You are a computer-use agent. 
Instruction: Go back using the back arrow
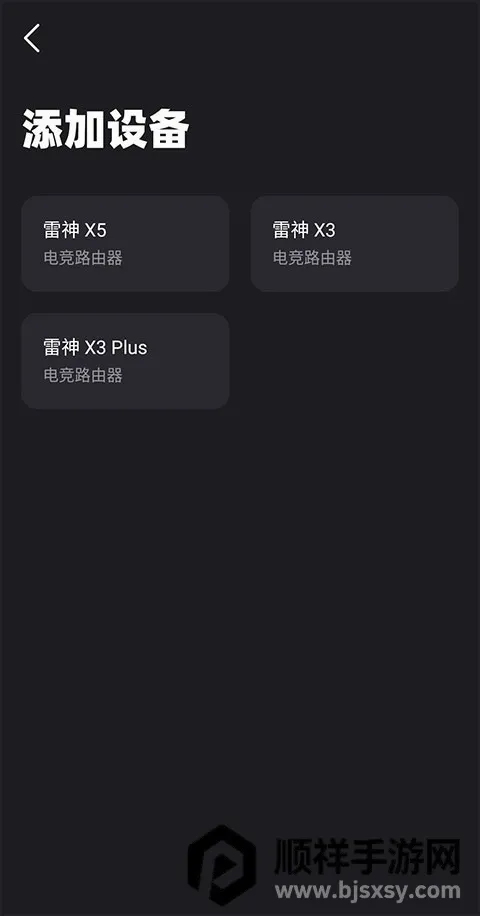(x=32, y=38)
